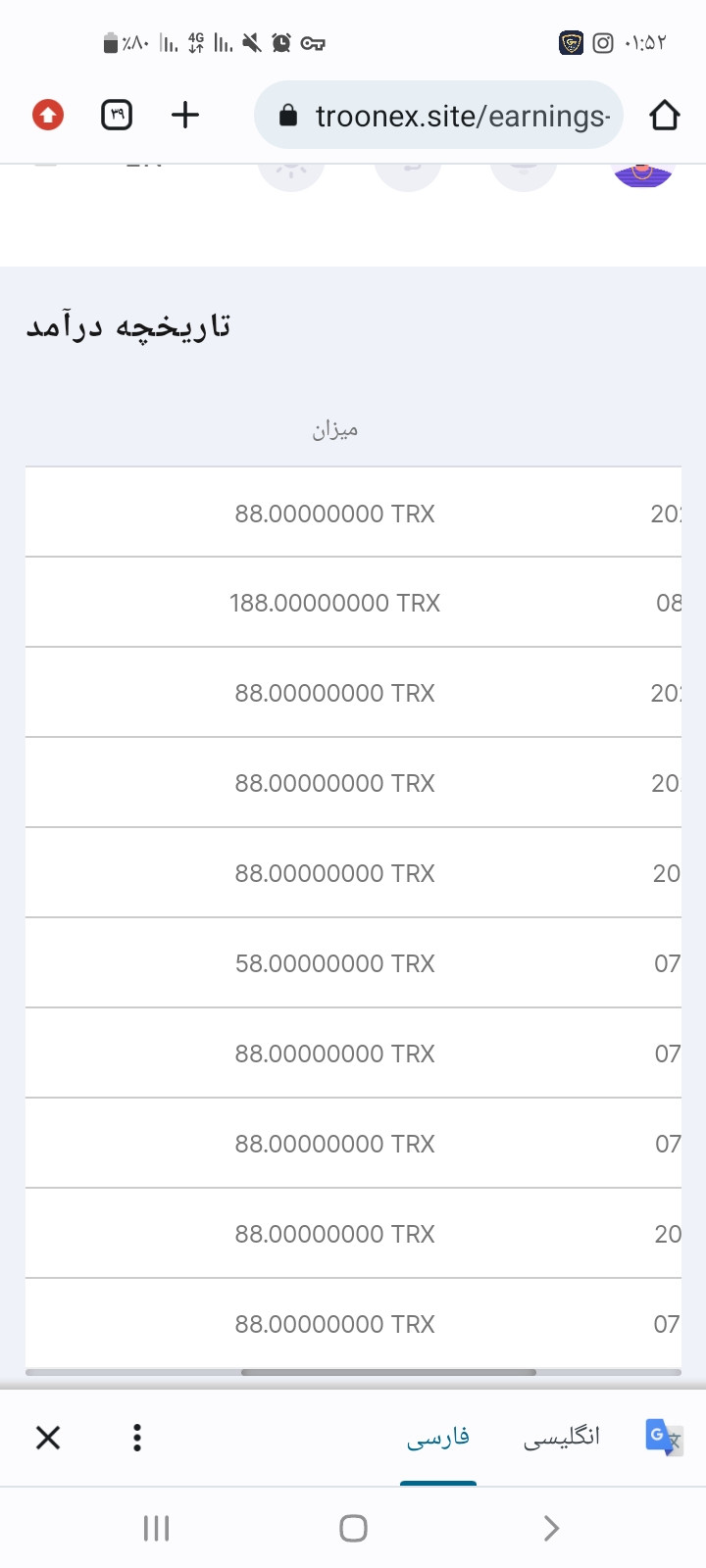Go to the phone home screen

353,1528
